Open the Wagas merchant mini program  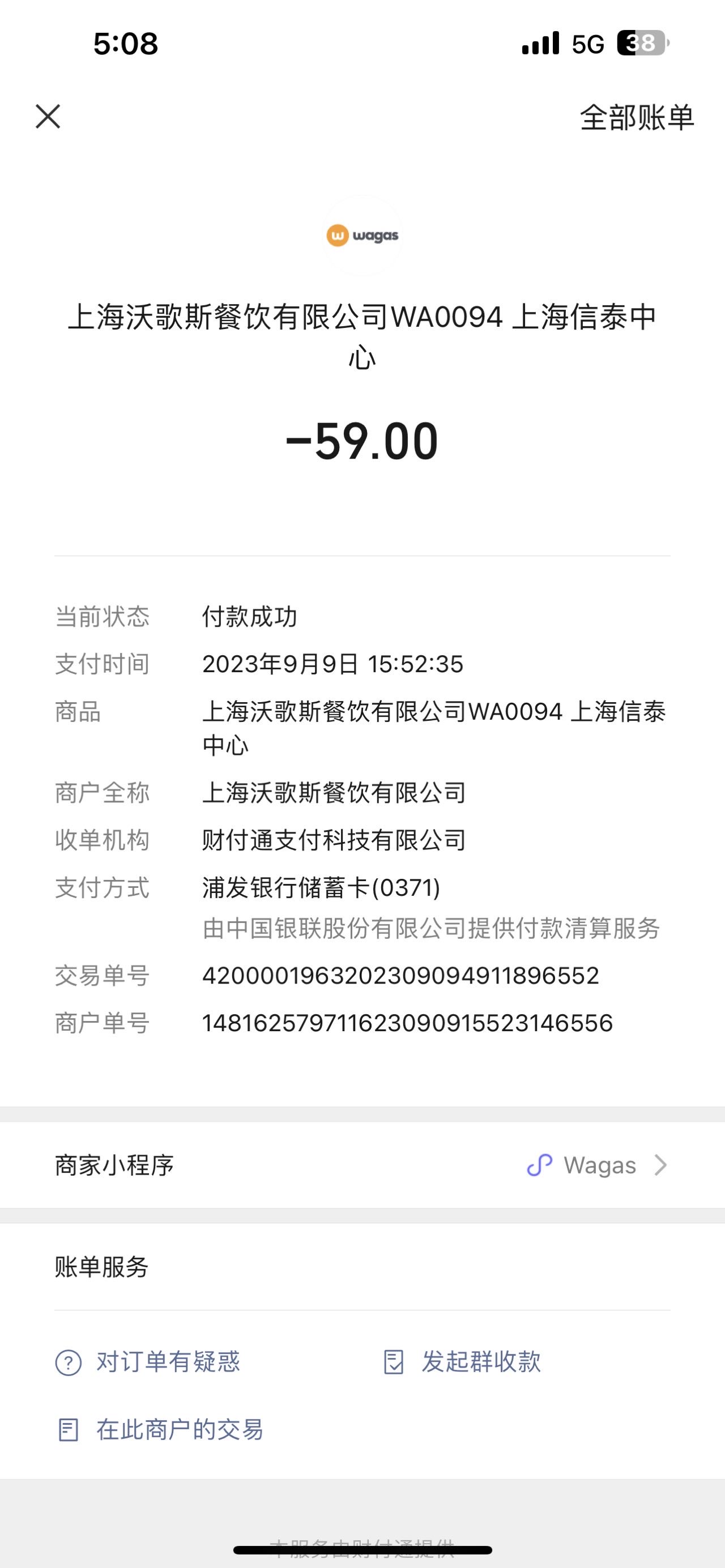[x=362, y=1165]
